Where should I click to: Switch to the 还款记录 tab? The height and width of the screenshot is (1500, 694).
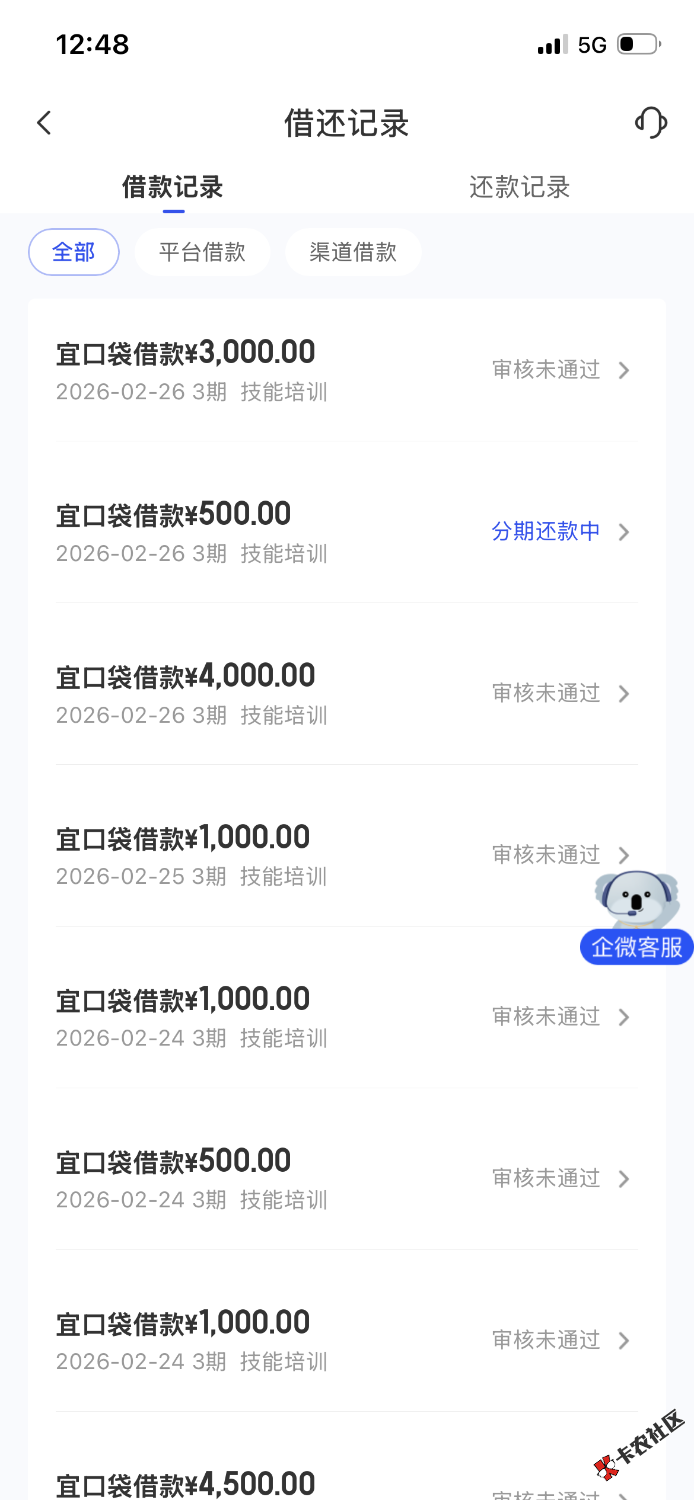(519, 187)
